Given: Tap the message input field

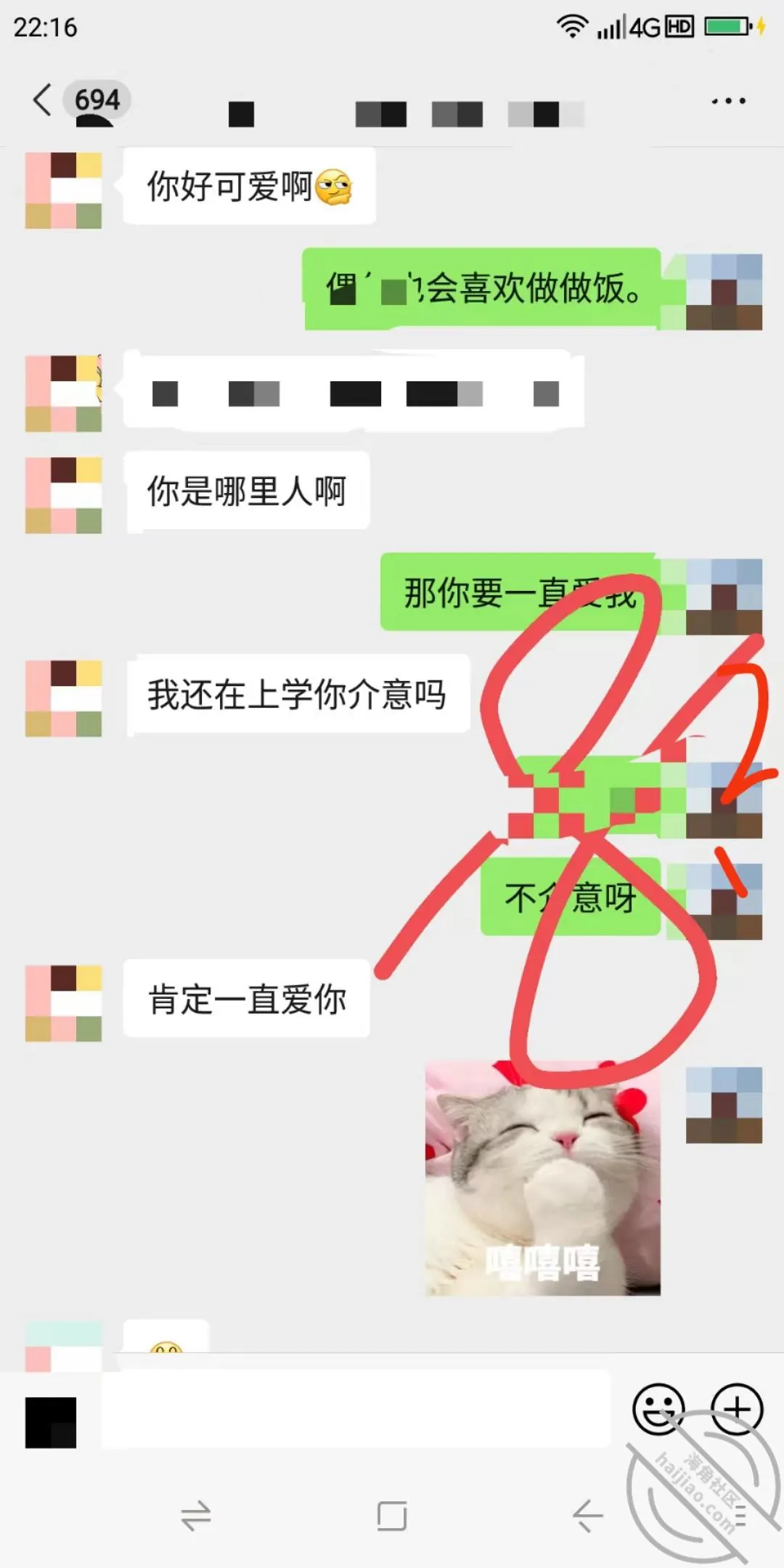Looking at the screenshot, I should [356, 1409].
